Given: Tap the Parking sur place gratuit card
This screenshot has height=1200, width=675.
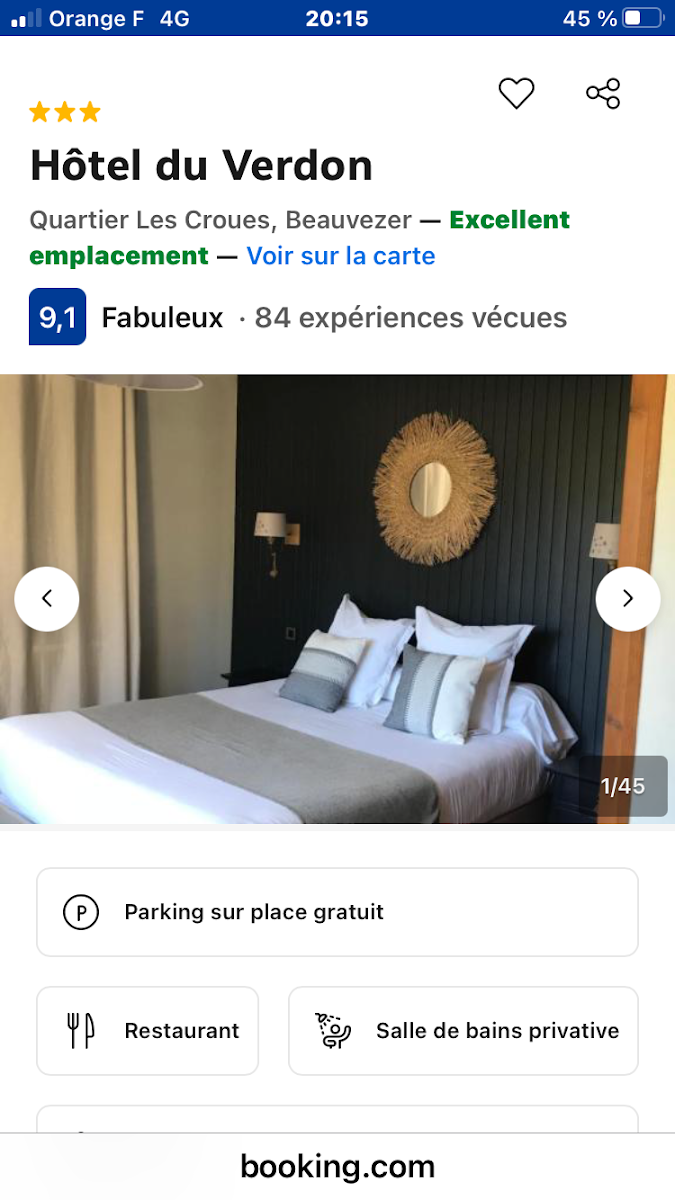Looking at the screenshot, I should 337,912.
